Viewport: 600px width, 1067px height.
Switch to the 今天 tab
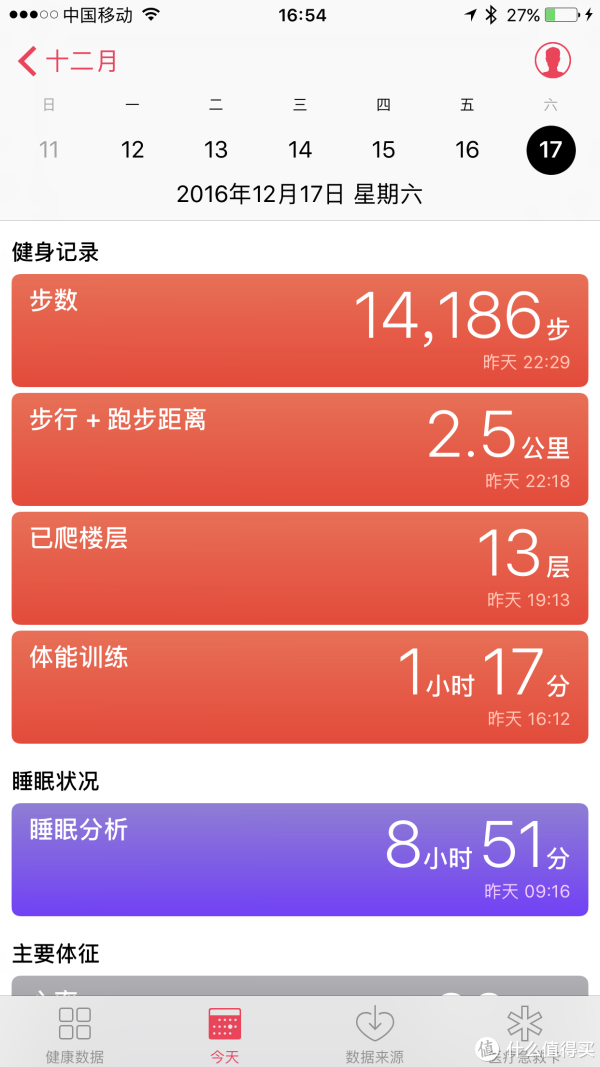(224, 1034)
